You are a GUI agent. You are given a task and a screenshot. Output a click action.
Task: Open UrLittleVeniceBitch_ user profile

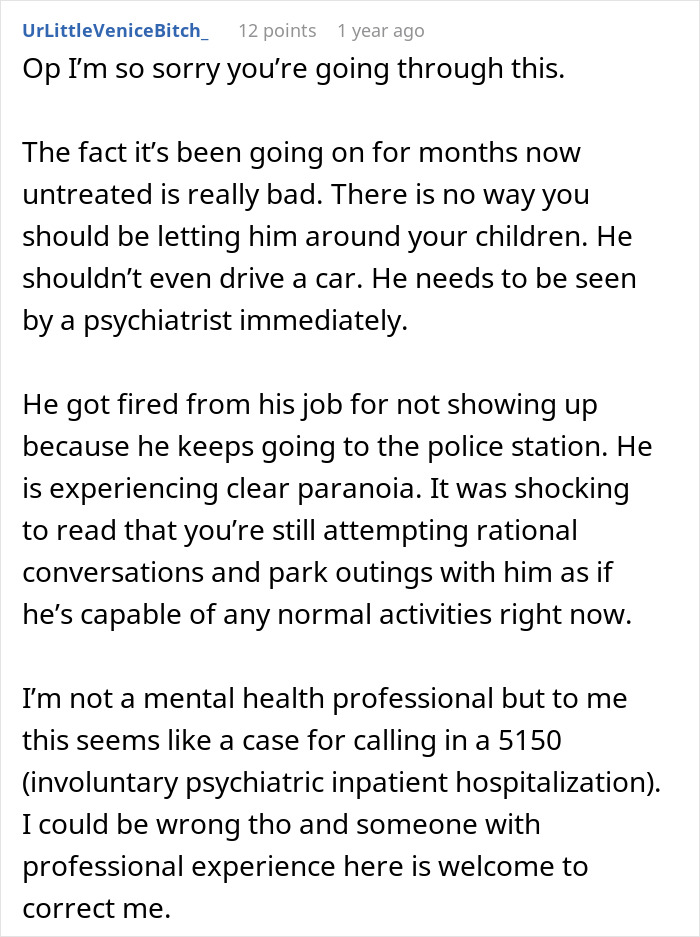tap(115, 31)
